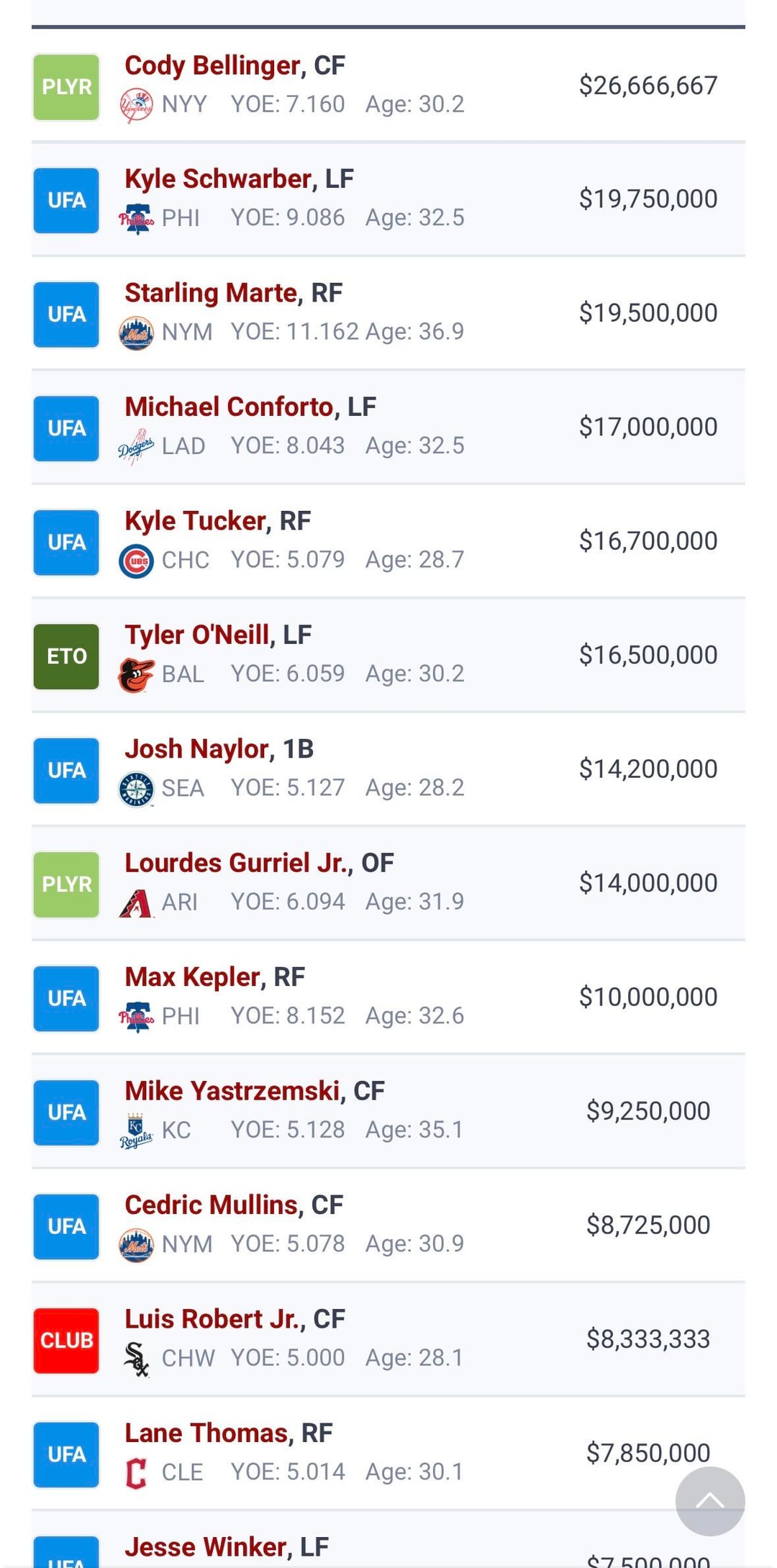View Kyle Schwarber's contract details
777x1568 pixels.
217,179
